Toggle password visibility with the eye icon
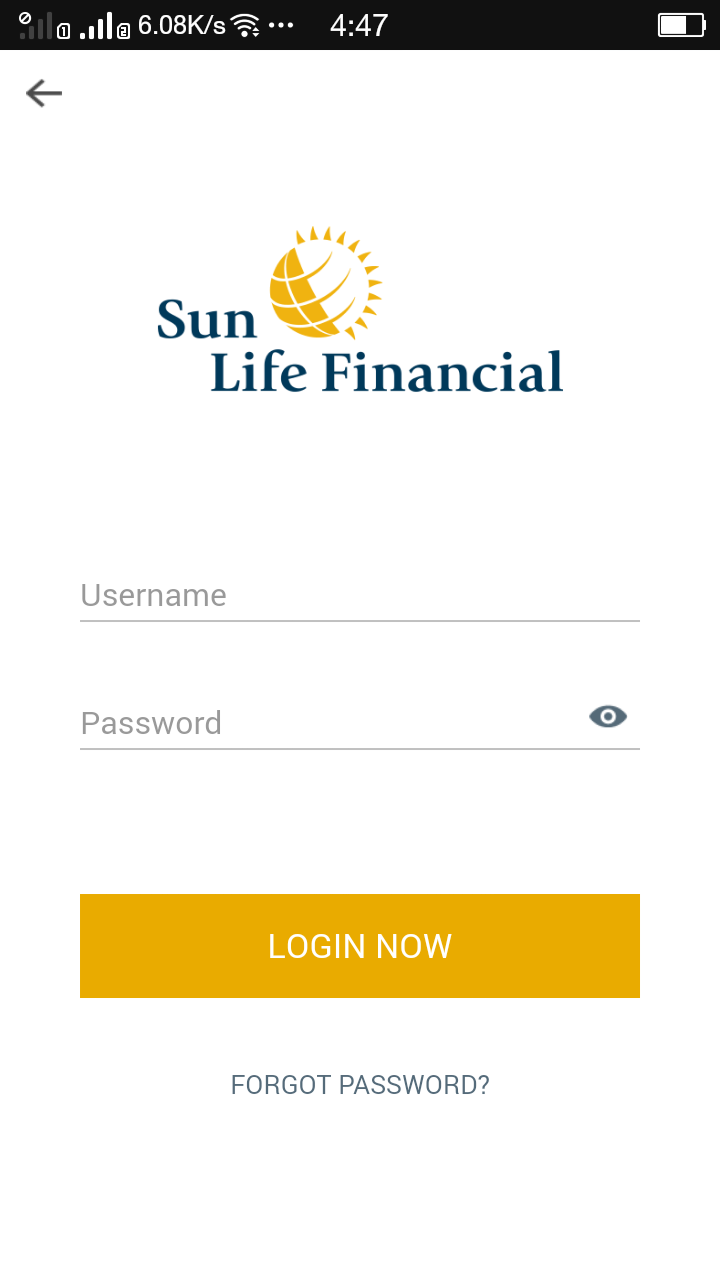This screenshot has width=720, height=1280. click(x=608, y=716)
